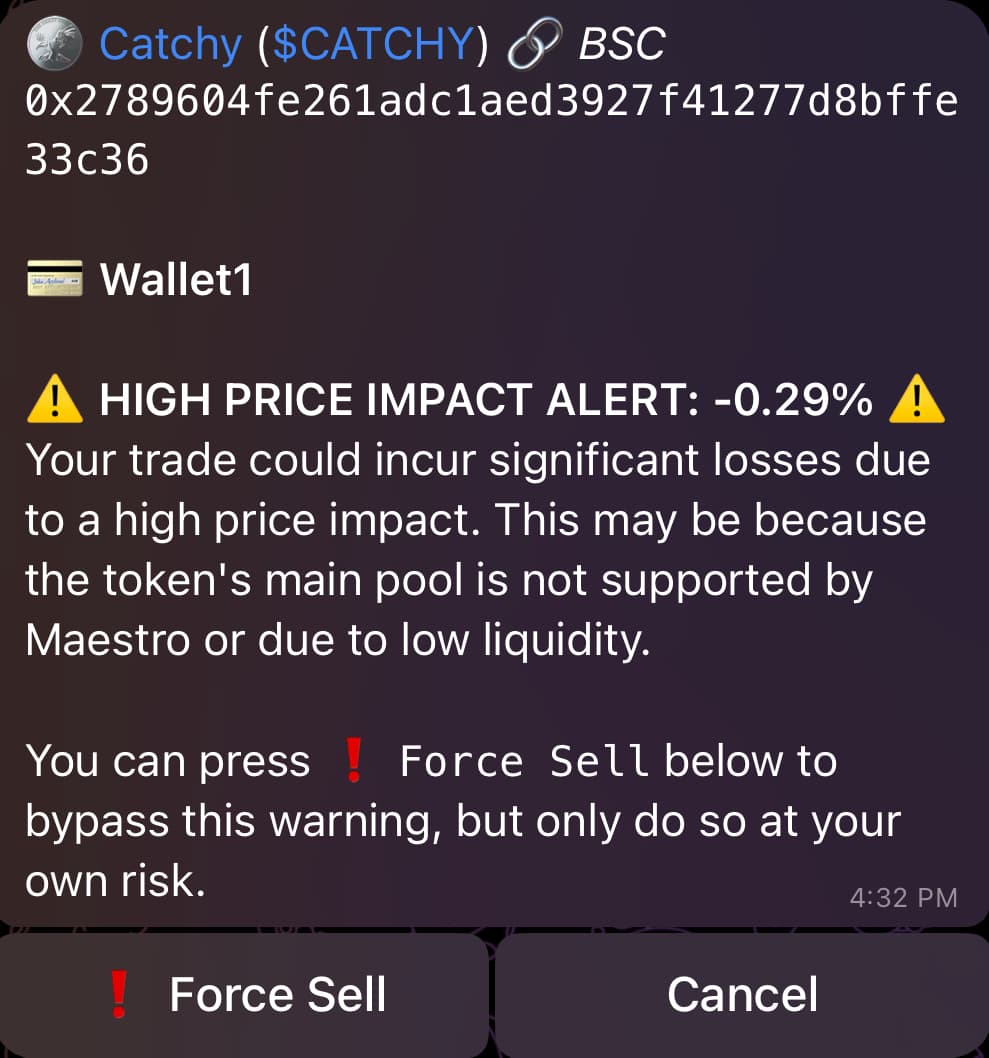This screenshot has height=1058, width=989.
Task: Click the credit card icon next to Wallet1
Action: pyautogui.click(x=55, y=279)
